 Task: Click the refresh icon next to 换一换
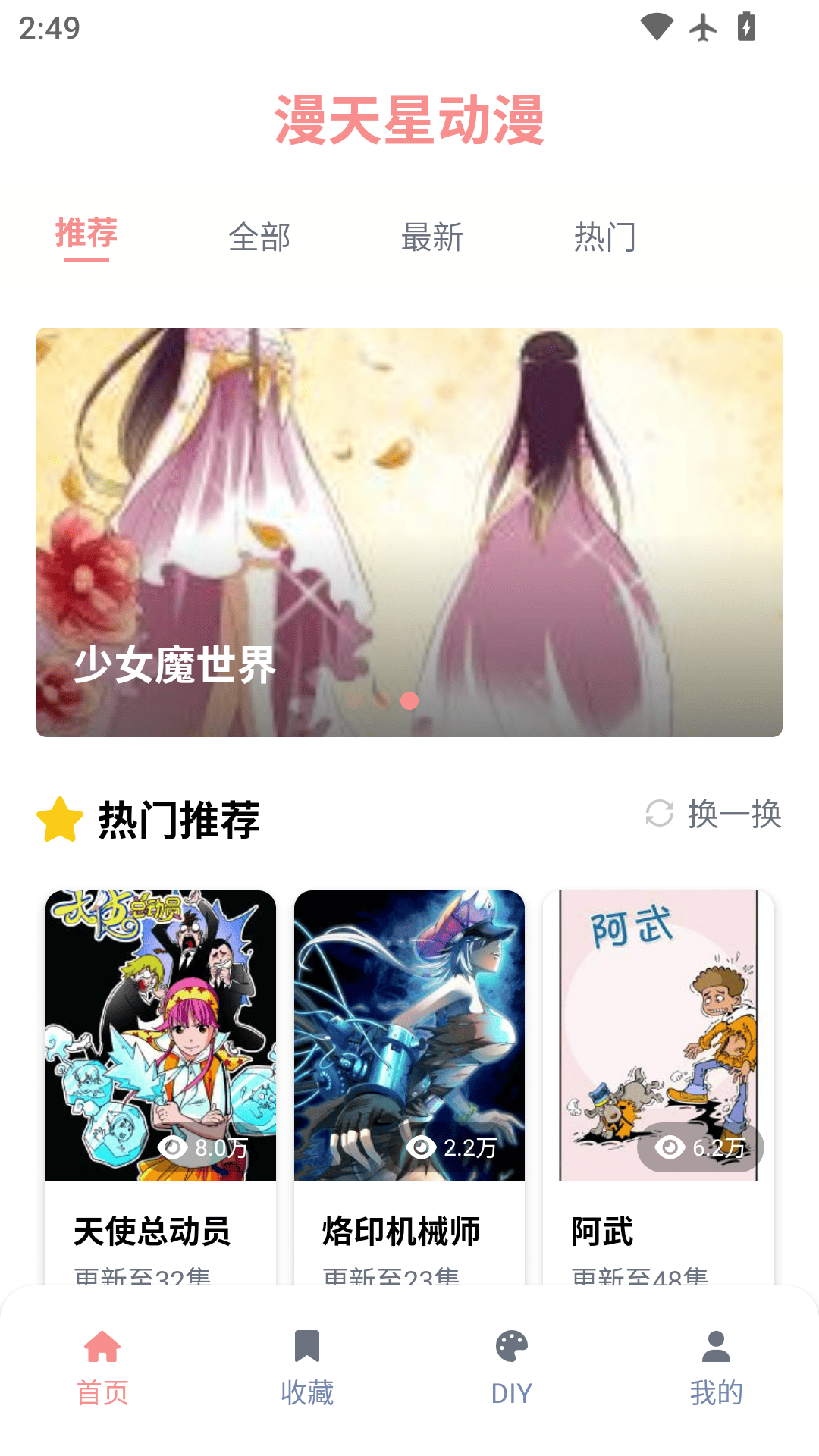point(659,817)
